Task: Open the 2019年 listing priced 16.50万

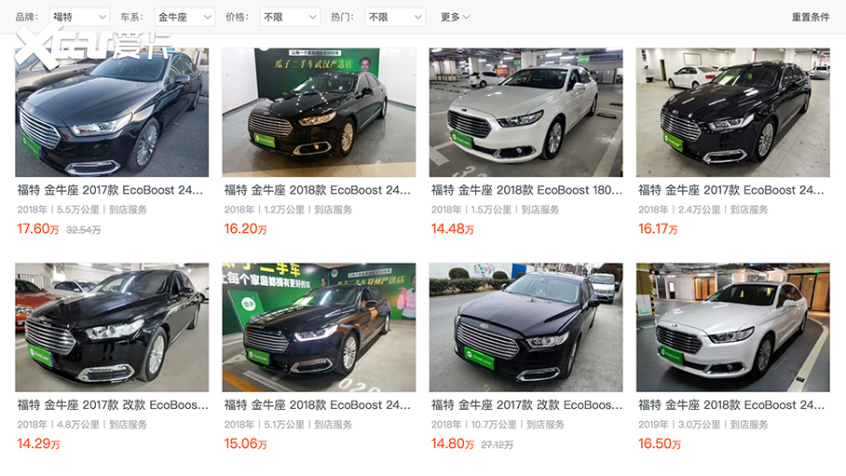Action: [x=733, y=327]
